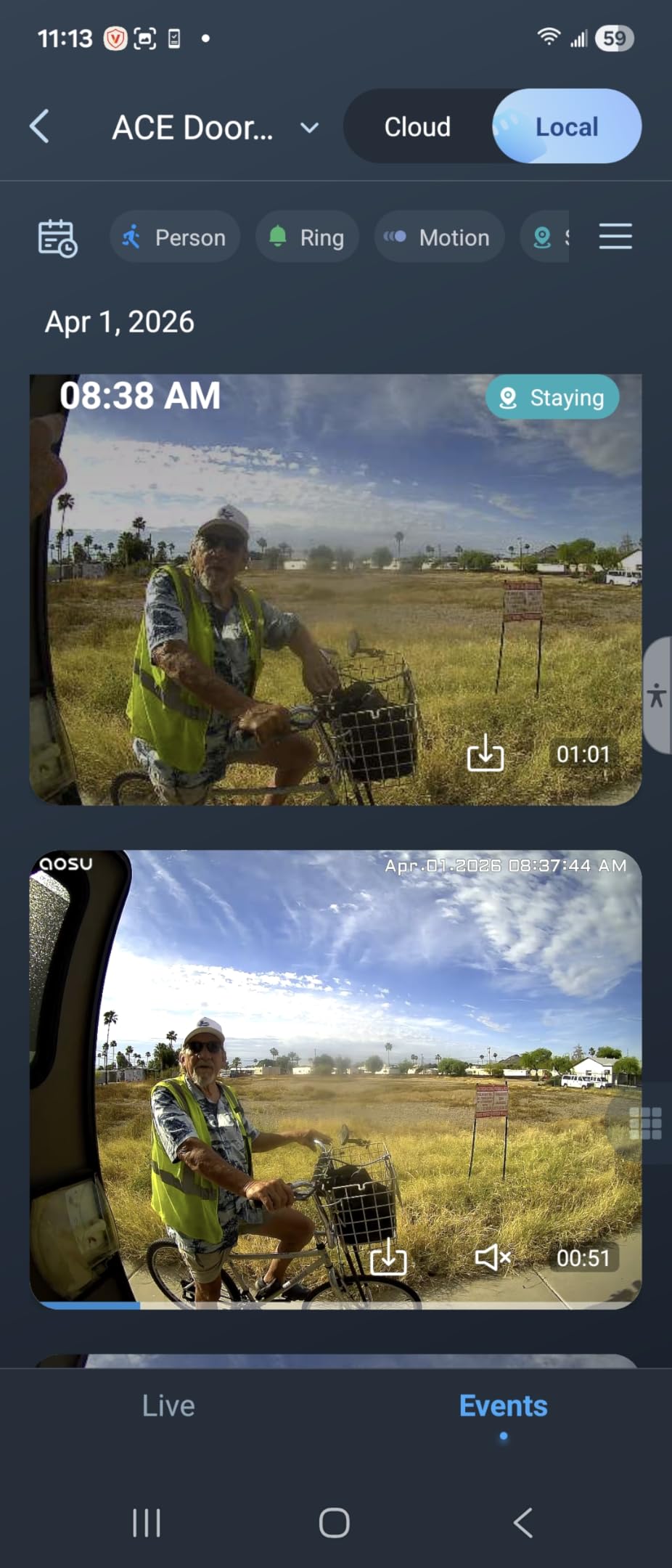Unmute the playing 00:51 video
672x1568 pixels.
point(493,1257)
